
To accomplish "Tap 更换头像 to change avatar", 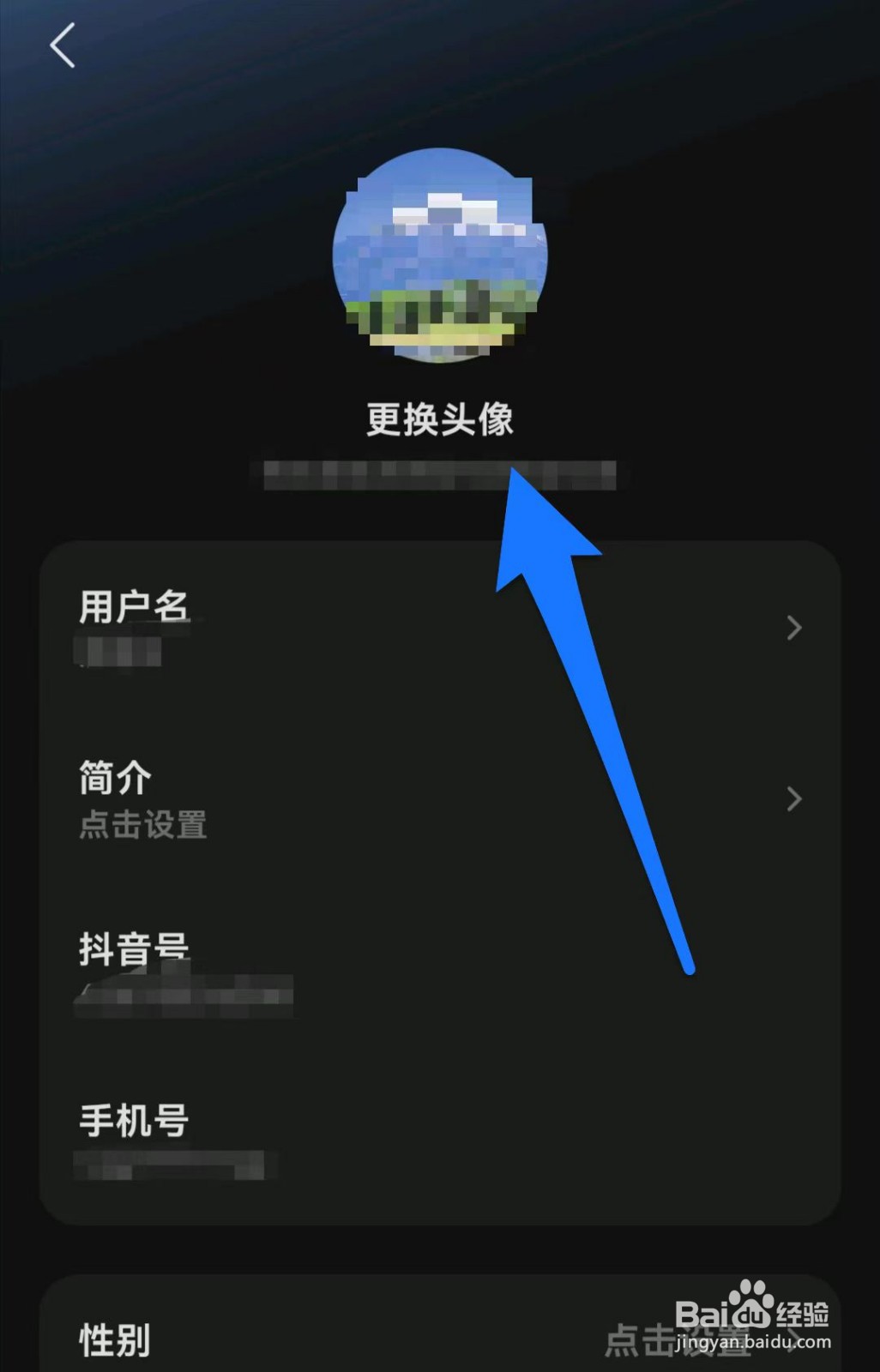I will tap(440, 419).
